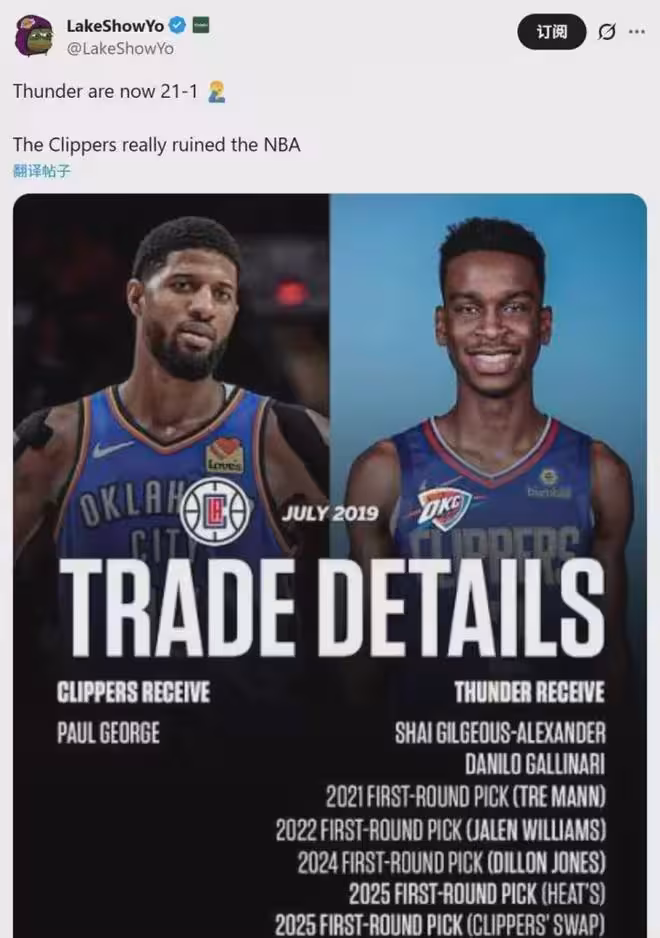Visit the @LakeShowYo handle link

coord(120,48)
